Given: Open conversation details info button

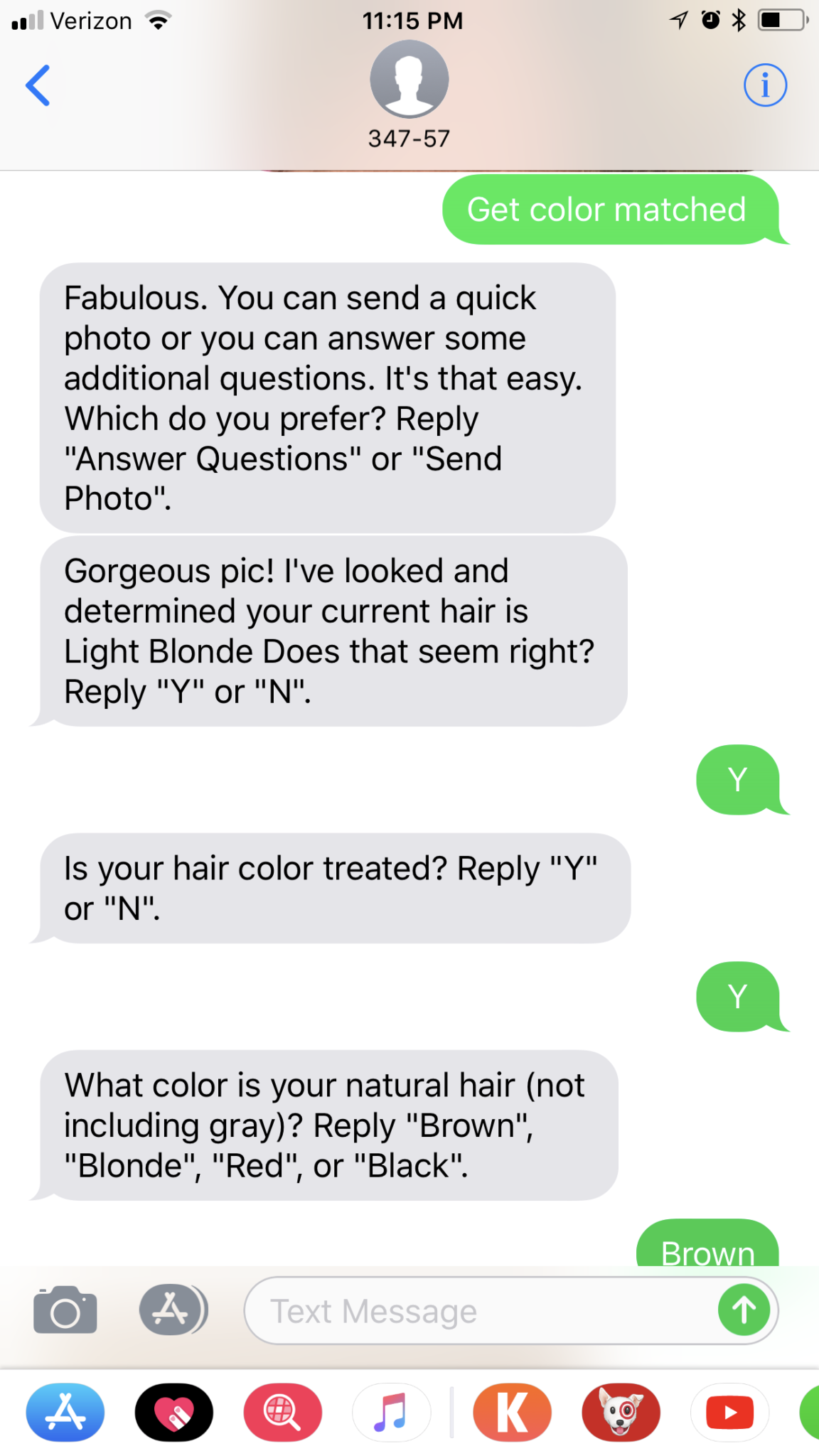Looking at the screenshot, I should [765, 85].
